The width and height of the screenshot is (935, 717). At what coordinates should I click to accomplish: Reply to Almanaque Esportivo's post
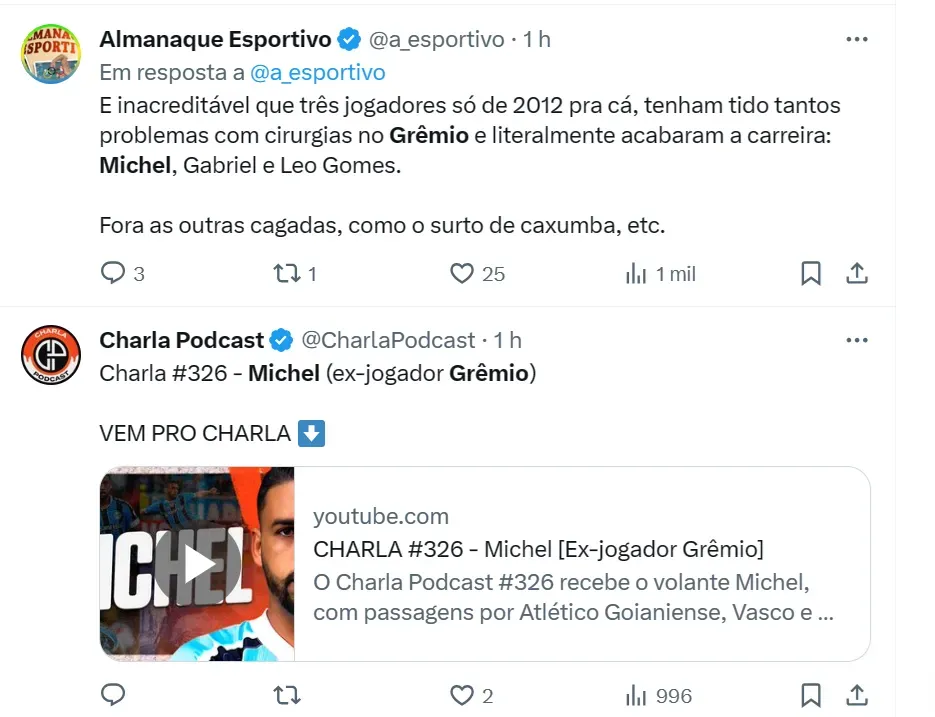coord(114,273)
